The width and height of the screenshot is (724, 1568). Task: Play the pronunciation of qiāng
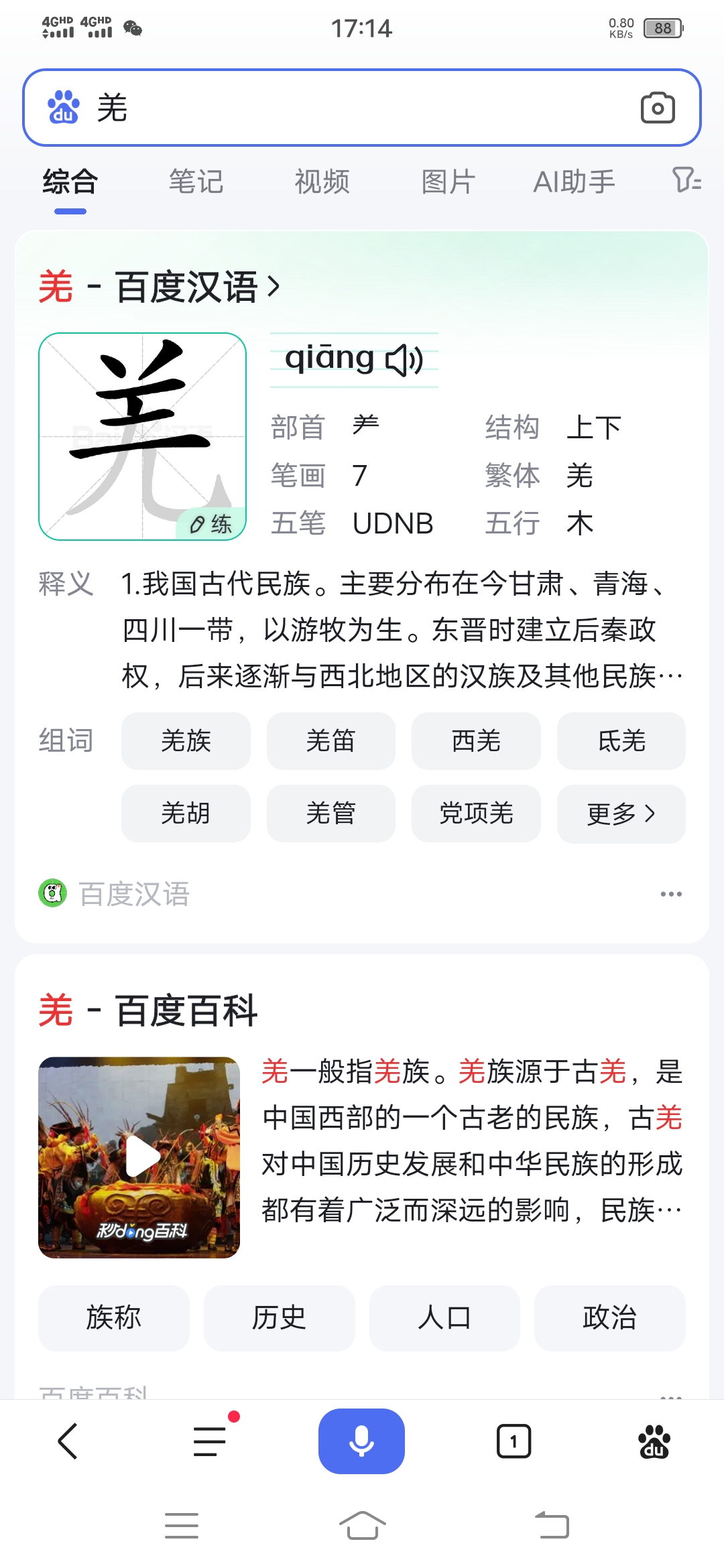(x=404, y=358)
